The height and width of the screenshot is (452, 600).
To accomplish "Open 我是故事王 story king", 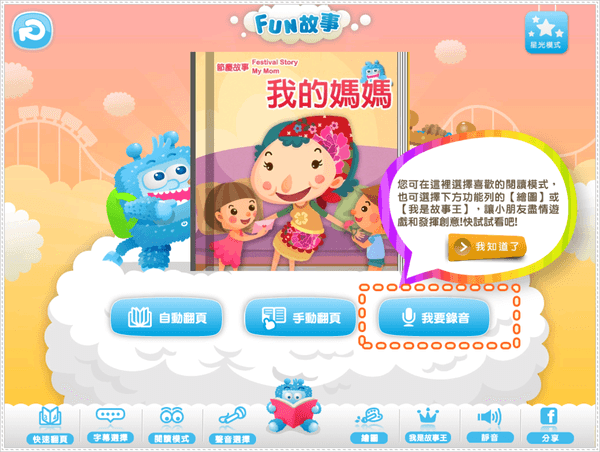I will (428, 424).
